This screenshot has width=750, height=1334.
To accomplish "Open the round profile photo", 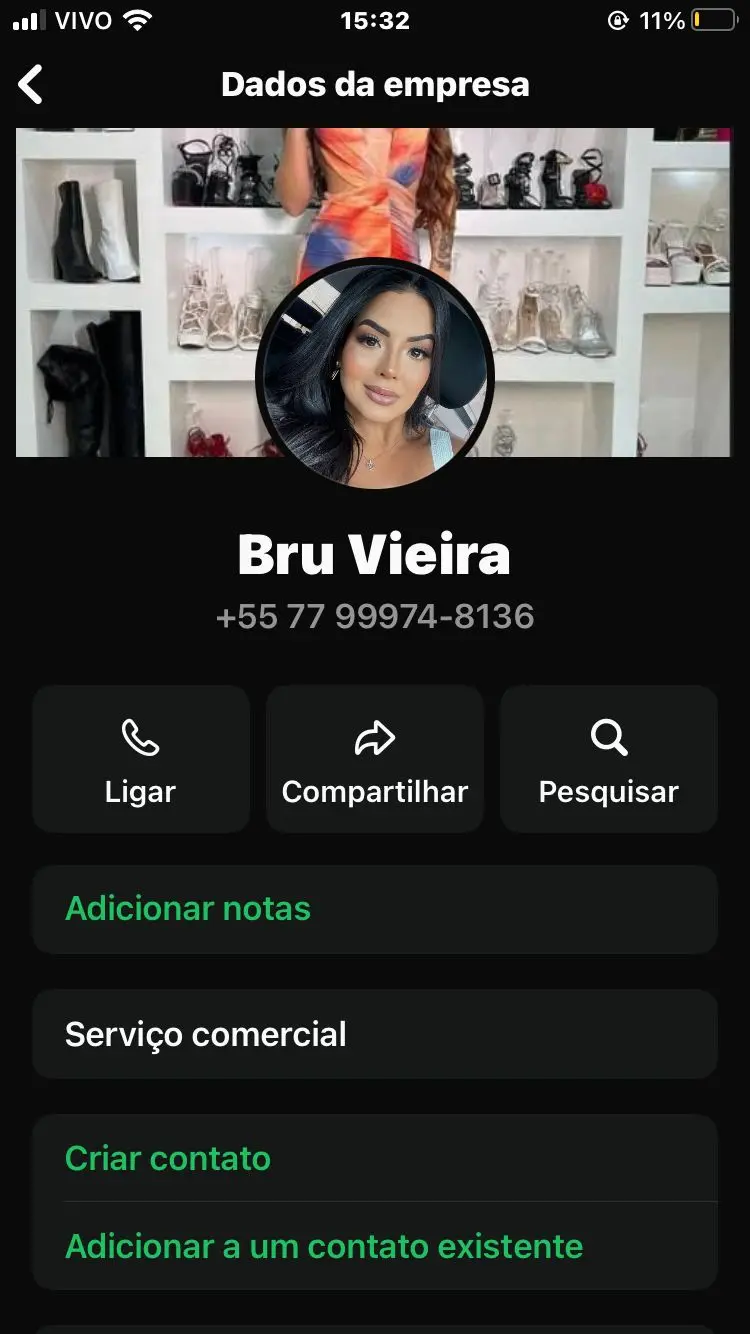I will point(375,375).
